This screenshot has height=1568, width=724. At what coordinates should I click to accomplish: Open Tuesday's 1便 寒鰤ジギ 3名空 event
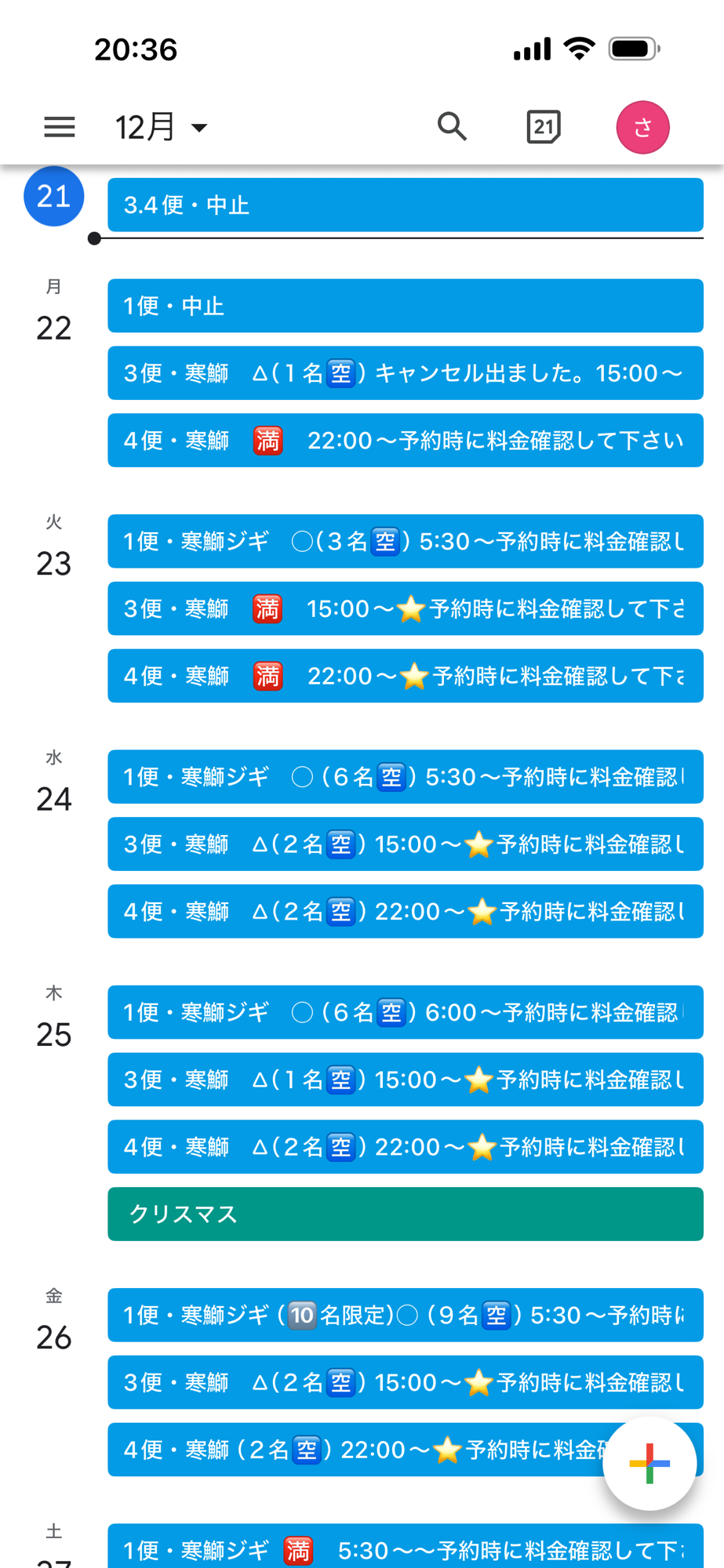[405, 541]
